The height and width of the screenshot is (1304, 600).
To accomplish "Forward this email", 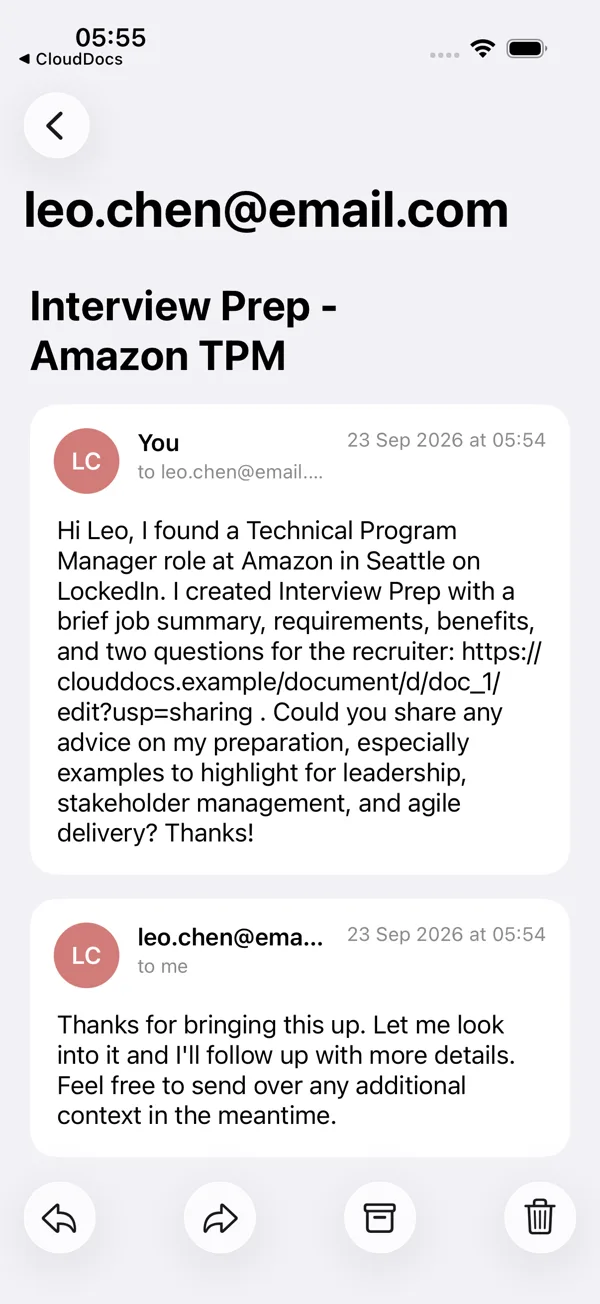I will (220, 1217).
